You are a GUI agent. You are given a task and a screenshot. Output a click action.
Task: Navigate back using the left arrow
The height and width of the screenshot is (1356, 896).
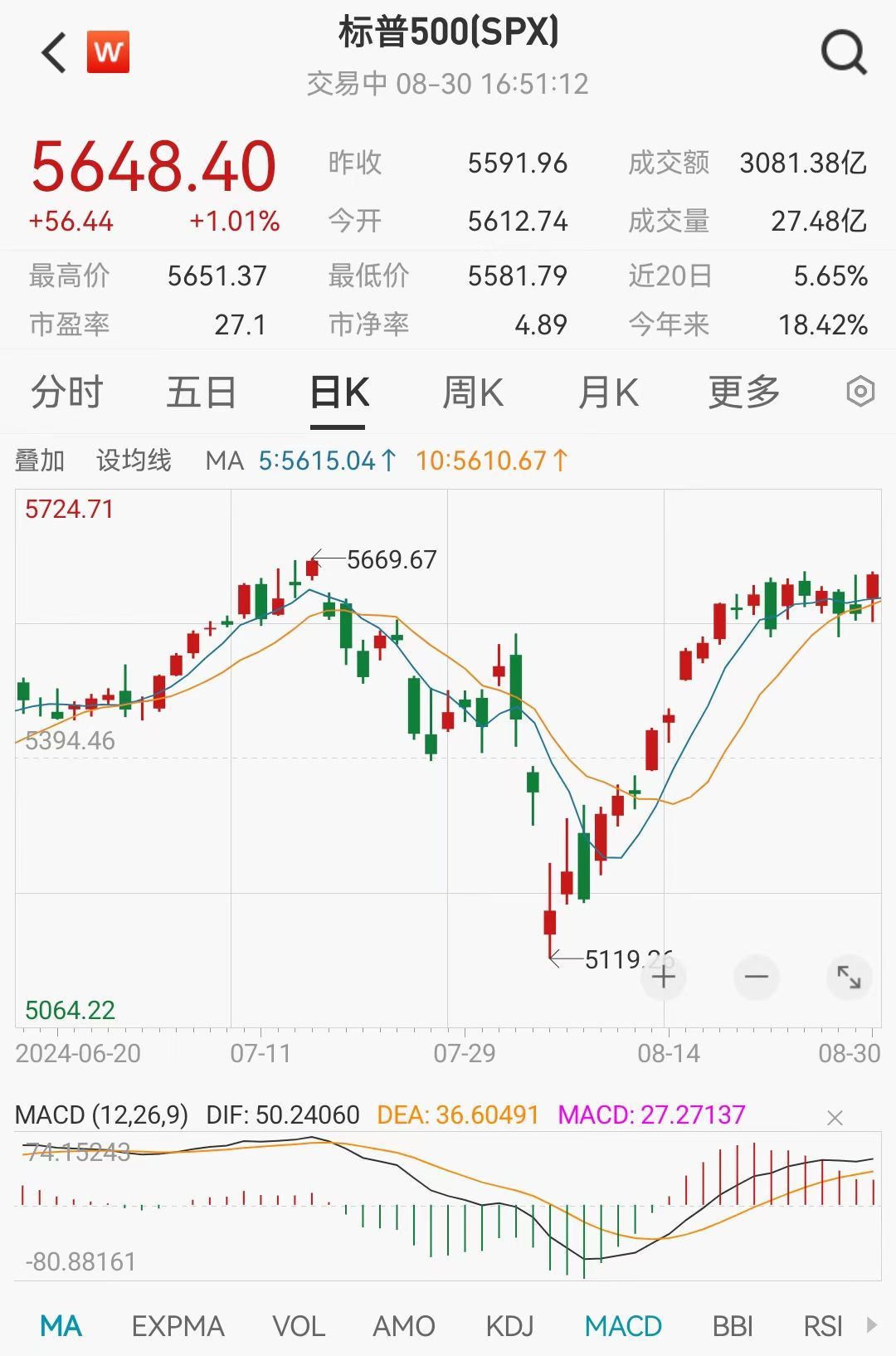point(52,51)
